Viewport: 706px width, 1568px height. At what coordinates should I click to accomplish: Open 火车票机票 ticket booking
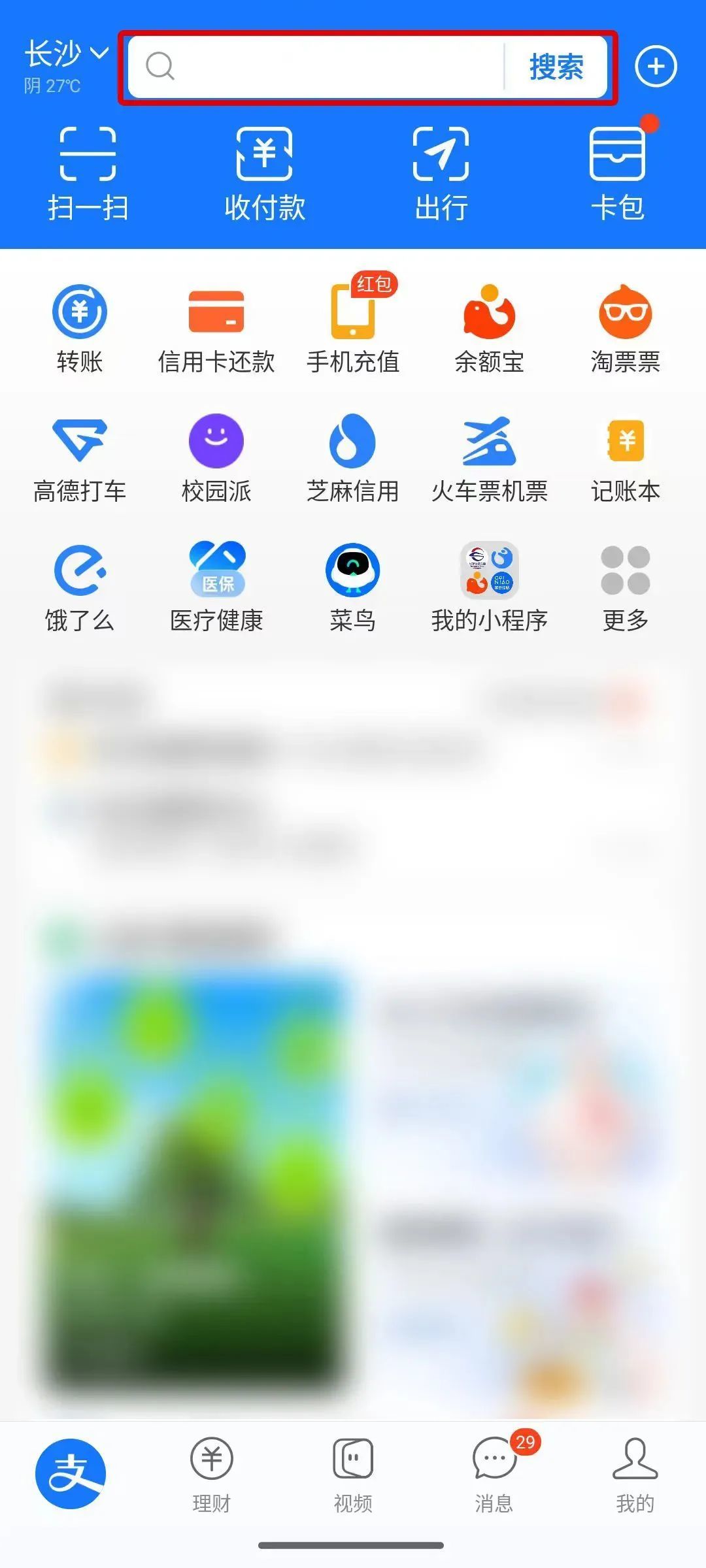pos(489,456)
